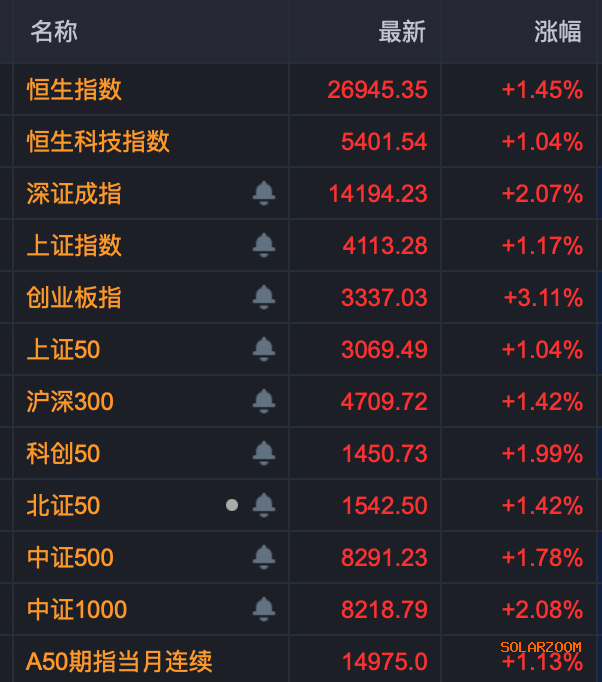The image size is (602, 682).
Task: Set price alert for 沪深300
Action: (264, 401)
